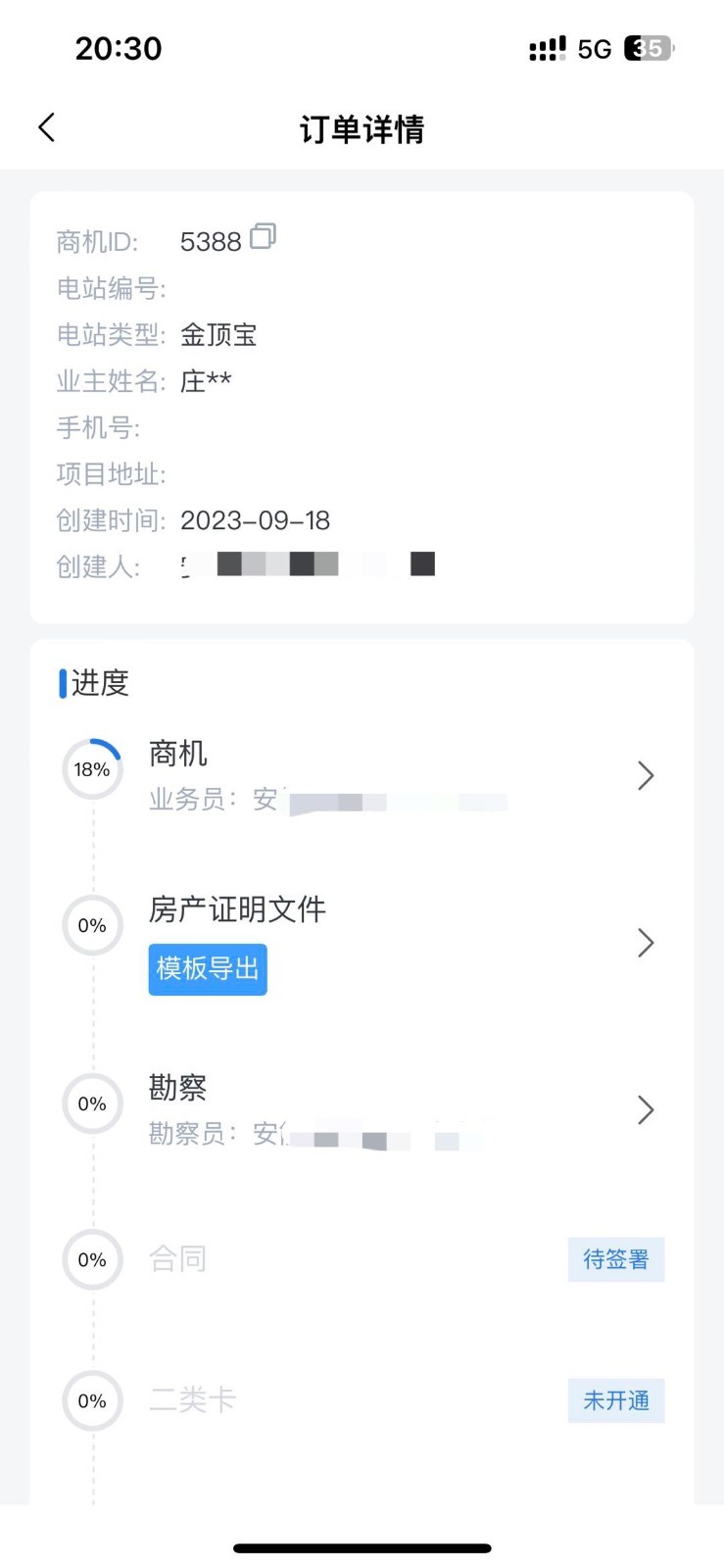The height and width of the screenshot is (1568, 724).
Task: Open the 勘察 step details
Action: (646, 1110)
